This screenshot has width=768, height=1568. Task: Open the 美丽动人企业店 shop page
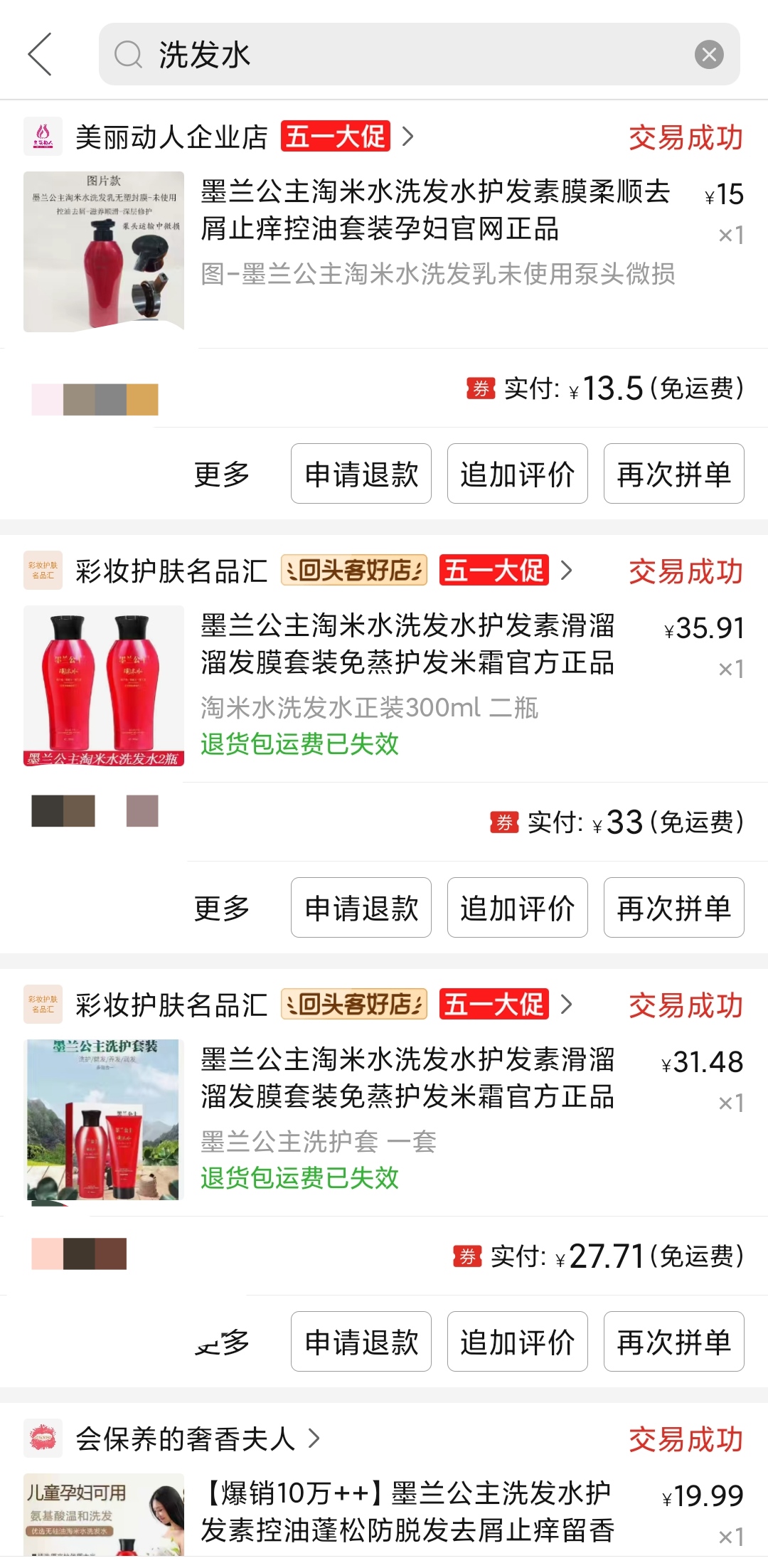(172, 137)
